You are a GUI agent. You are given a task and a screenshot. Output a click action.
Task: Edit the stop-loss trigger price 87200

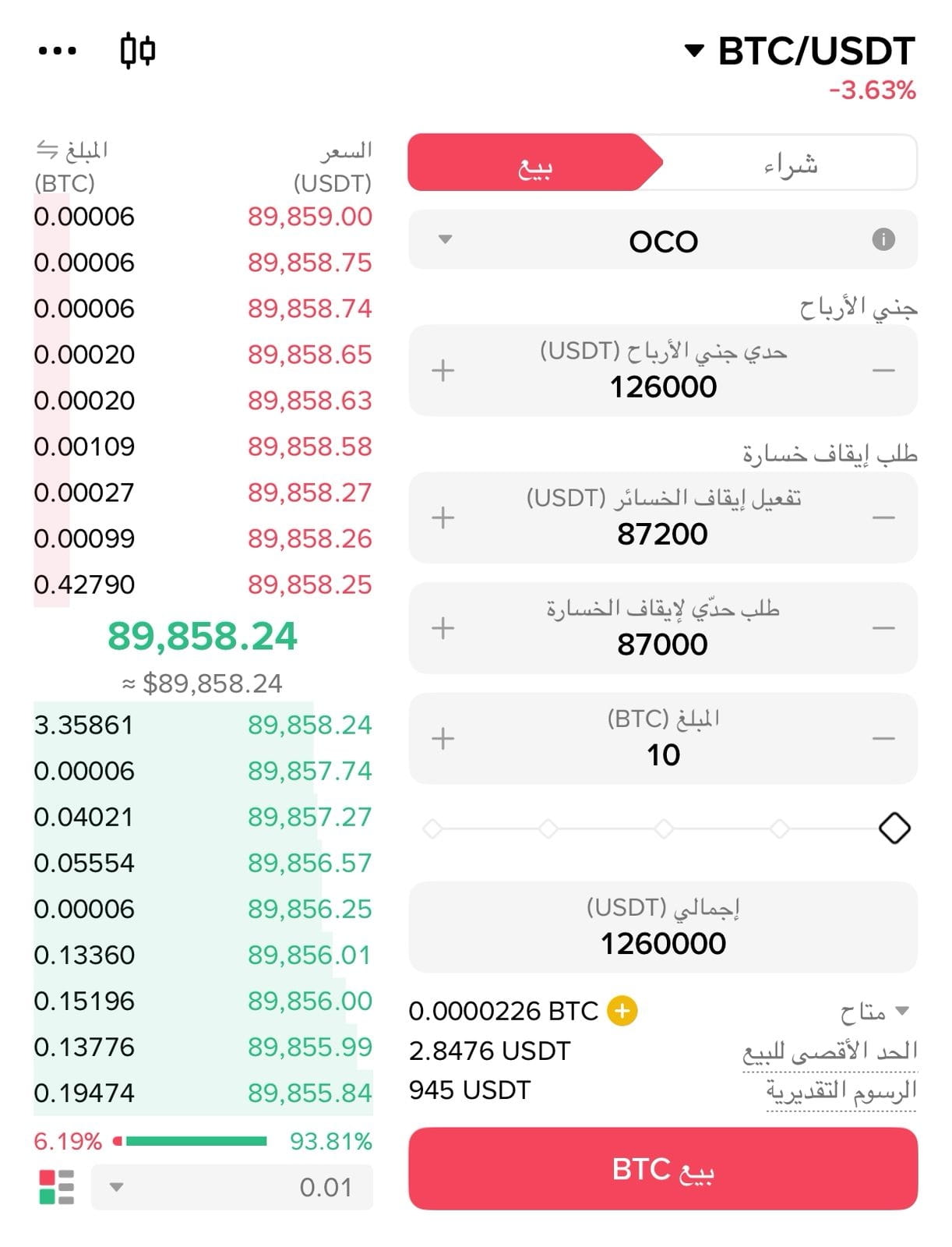pos(662,534)
